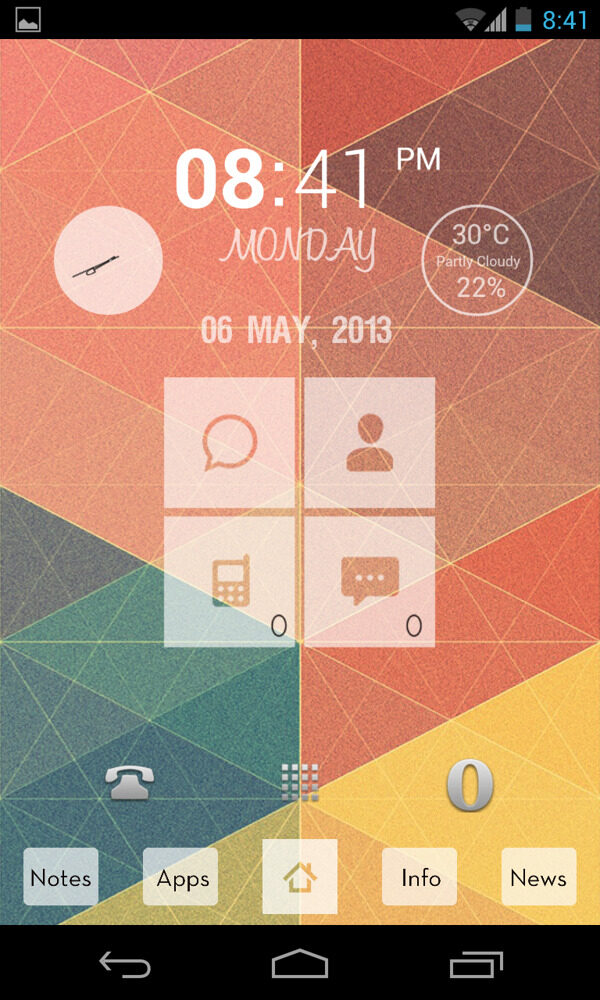The height and width of the screenshot is (1000, 600).
Task: Tap the system back button
Action: click(x=124, y=965)
